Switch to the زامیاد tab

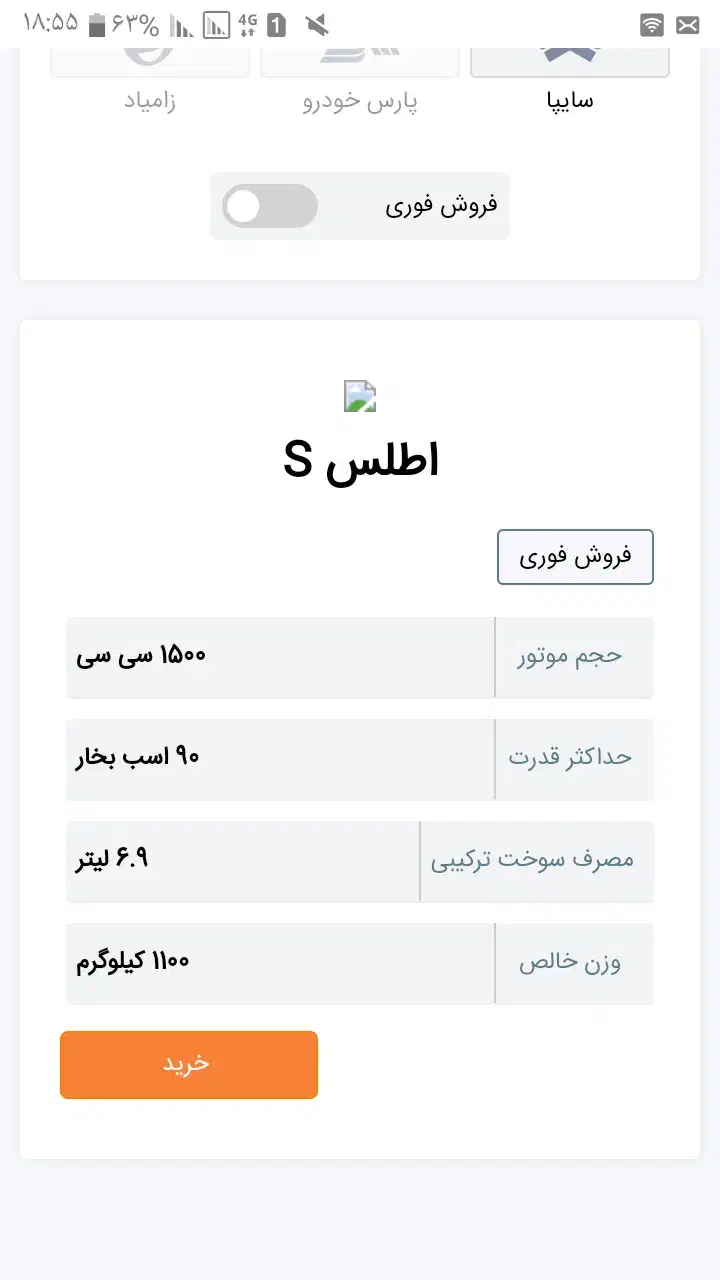[150, 102]
